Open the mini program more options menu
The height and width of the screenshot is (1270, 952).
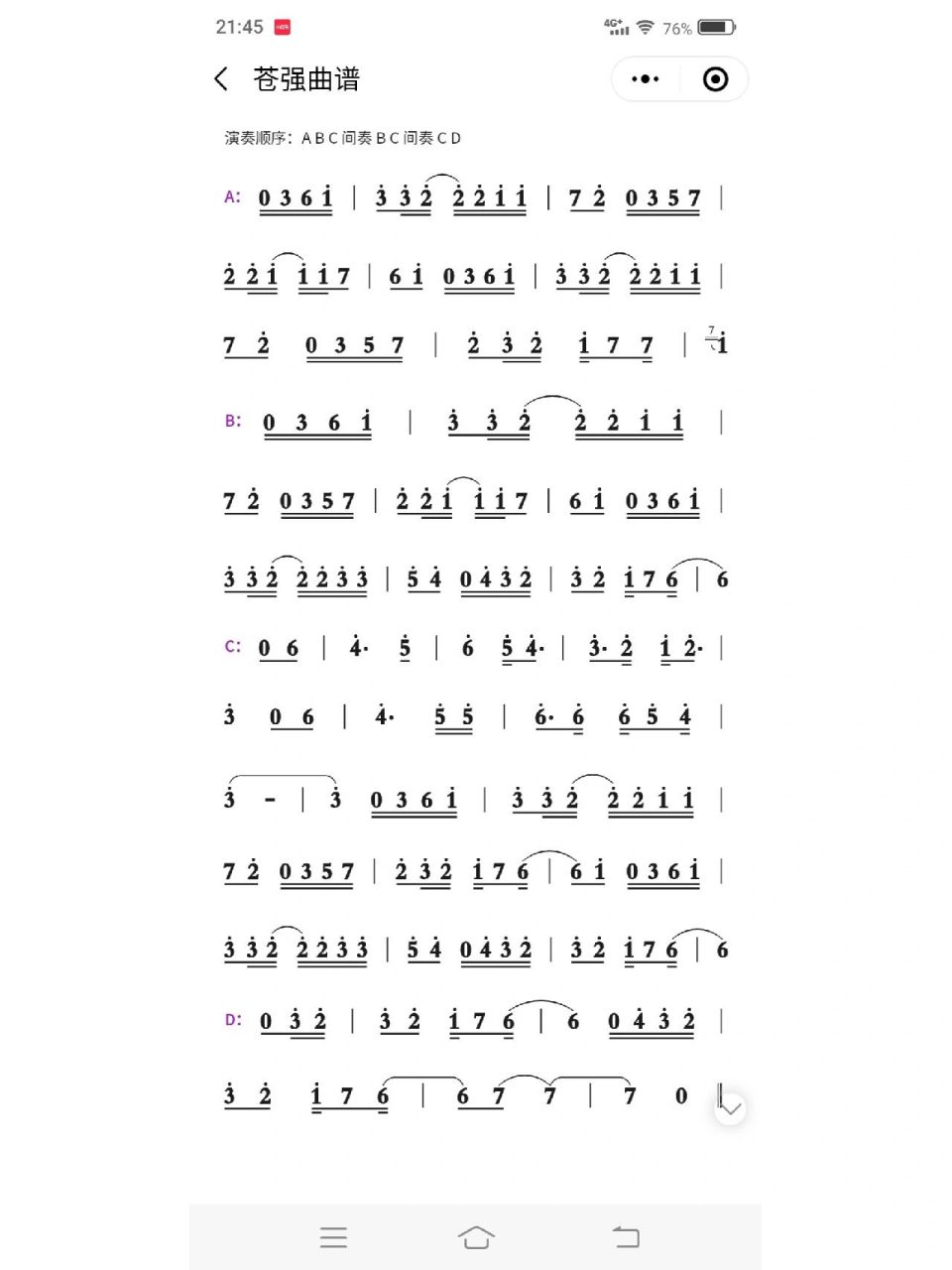[646, 79]
